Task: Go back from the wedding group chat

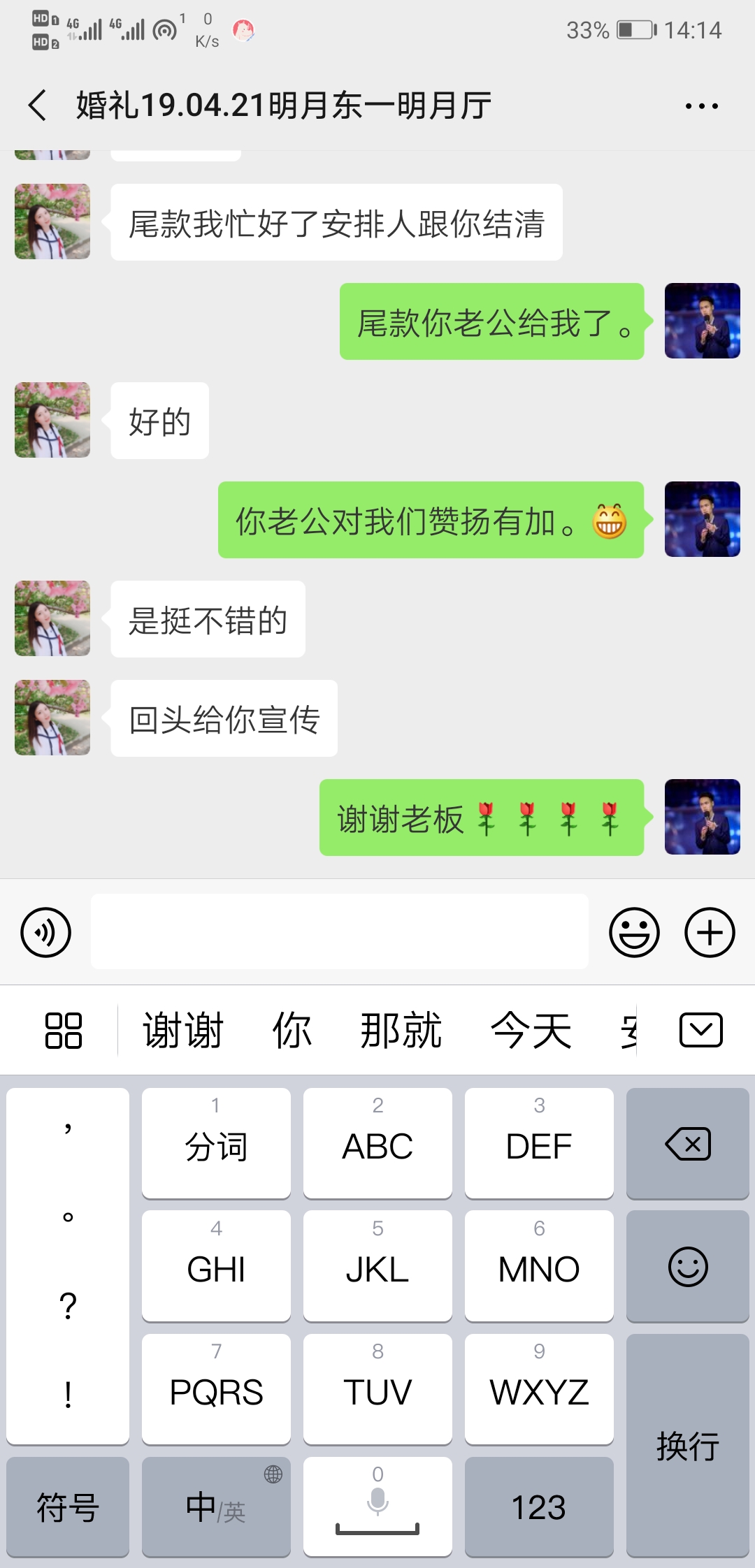Action: pyautogui.click(x=38, y=106)
